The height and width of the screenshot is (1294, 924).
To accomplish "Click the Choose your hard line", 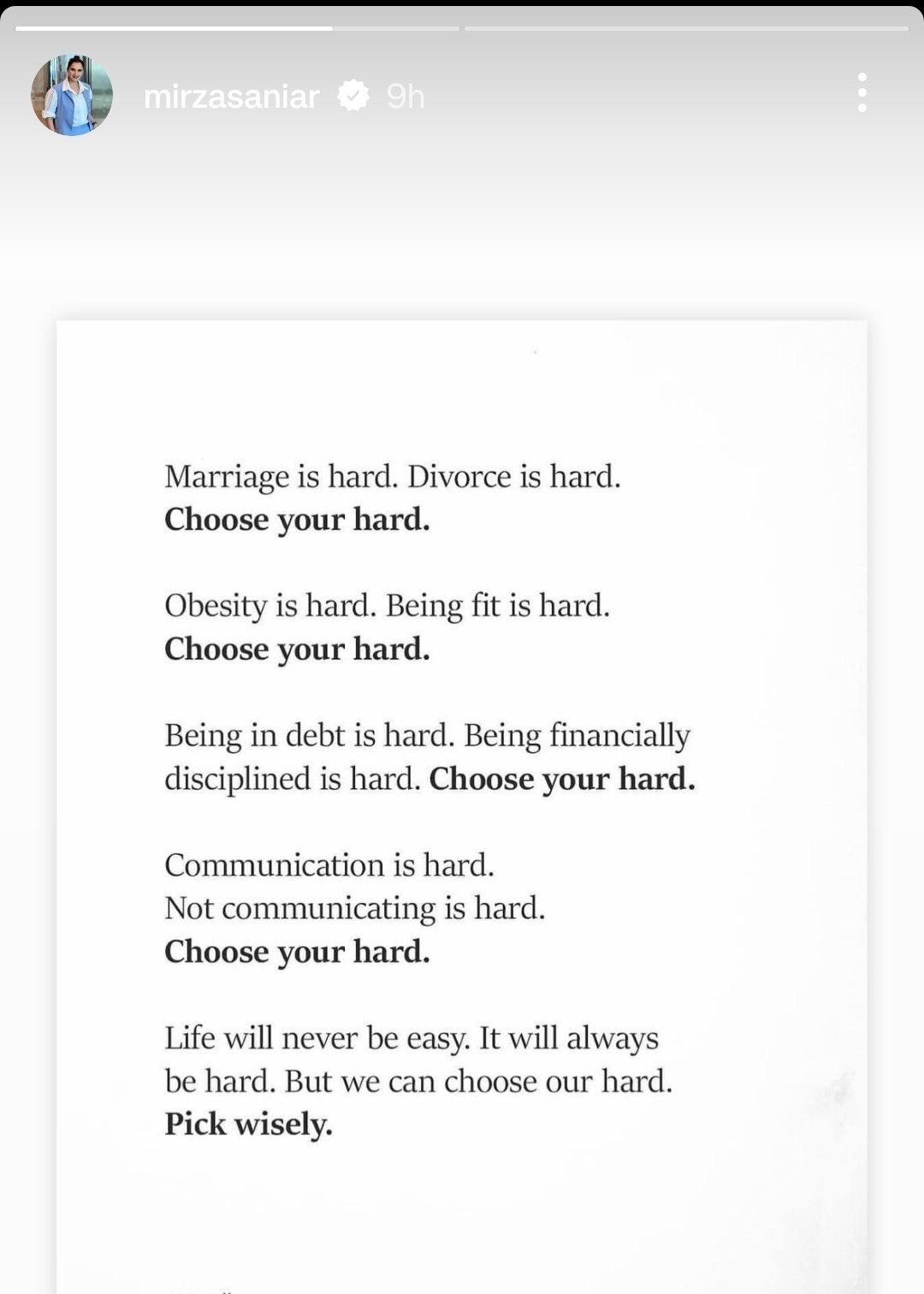I will 299,519.
